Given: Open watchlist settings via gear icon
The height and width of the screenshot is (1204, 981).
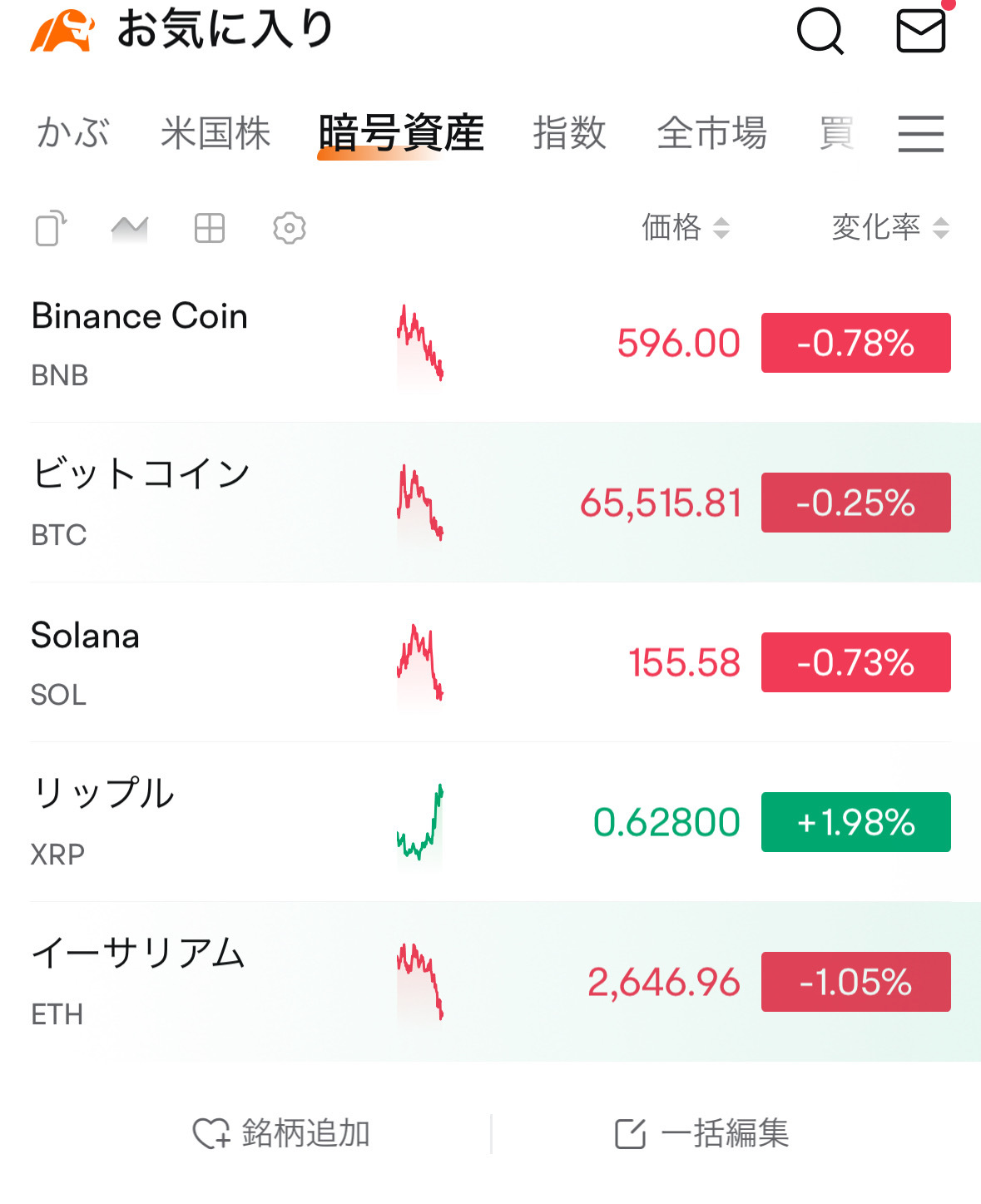Looking at the screenshot, I should [288, 228].
